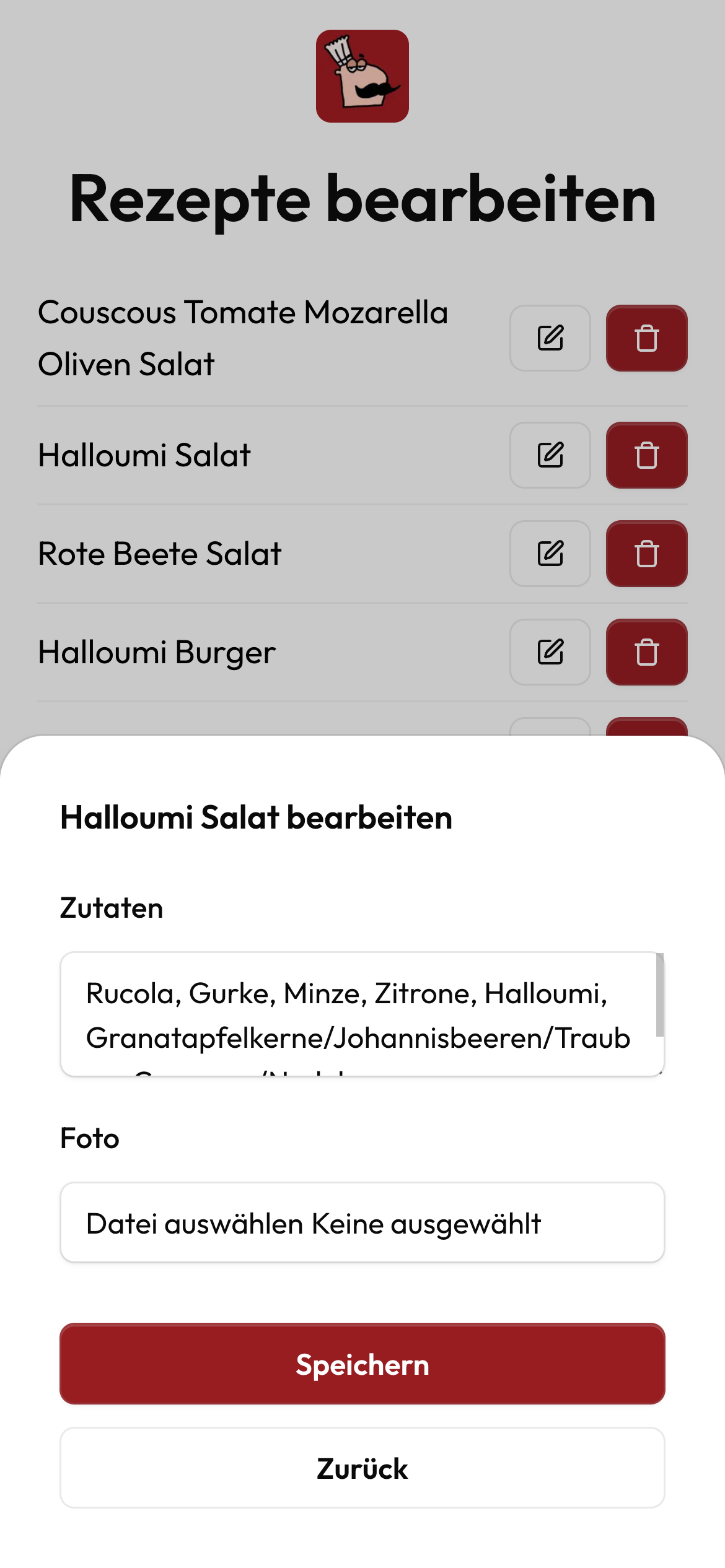Open the editor for Rote Beete Salat
Image resolution: width=725 pixels, height=1568 pixels.
point(550,554)
